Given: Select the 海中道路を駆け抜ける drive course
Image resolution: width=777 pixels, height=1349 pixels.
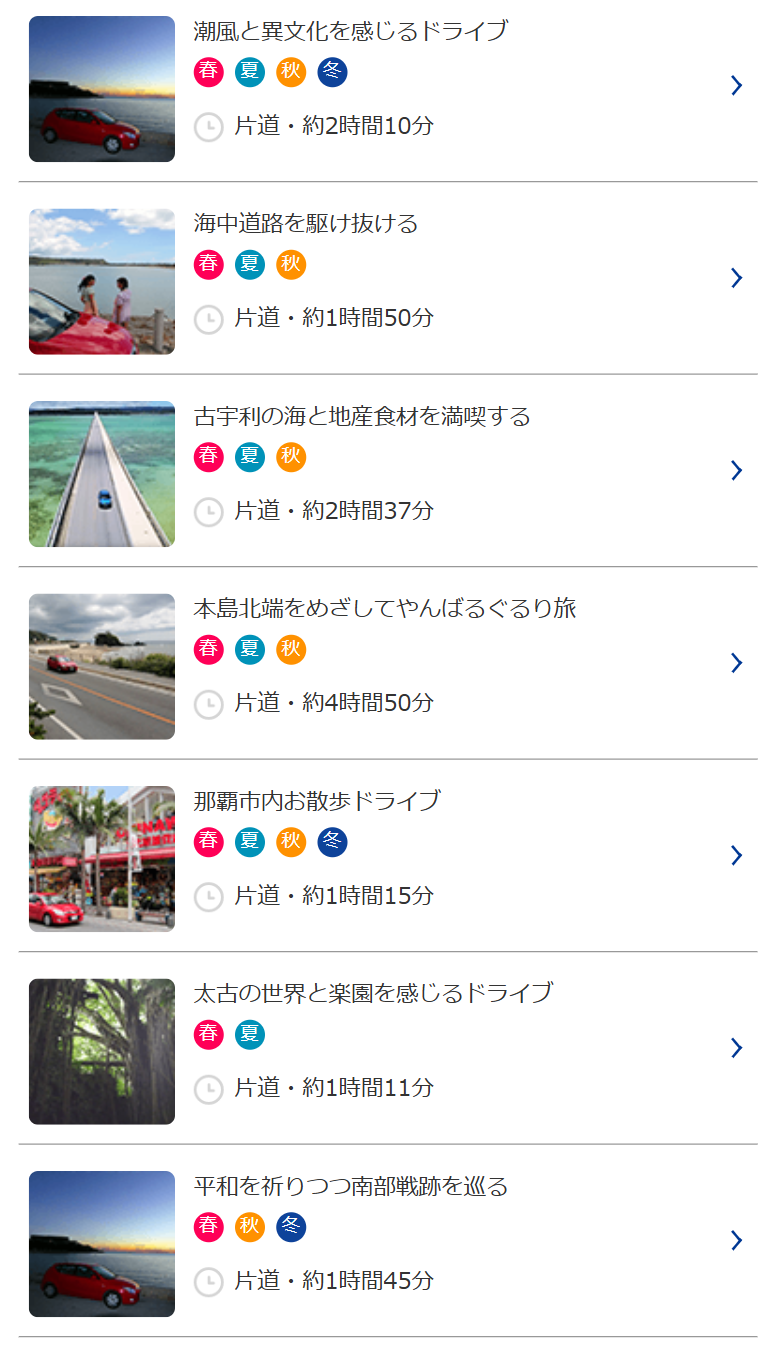Looking at the screenshot, I should point(306,224).
